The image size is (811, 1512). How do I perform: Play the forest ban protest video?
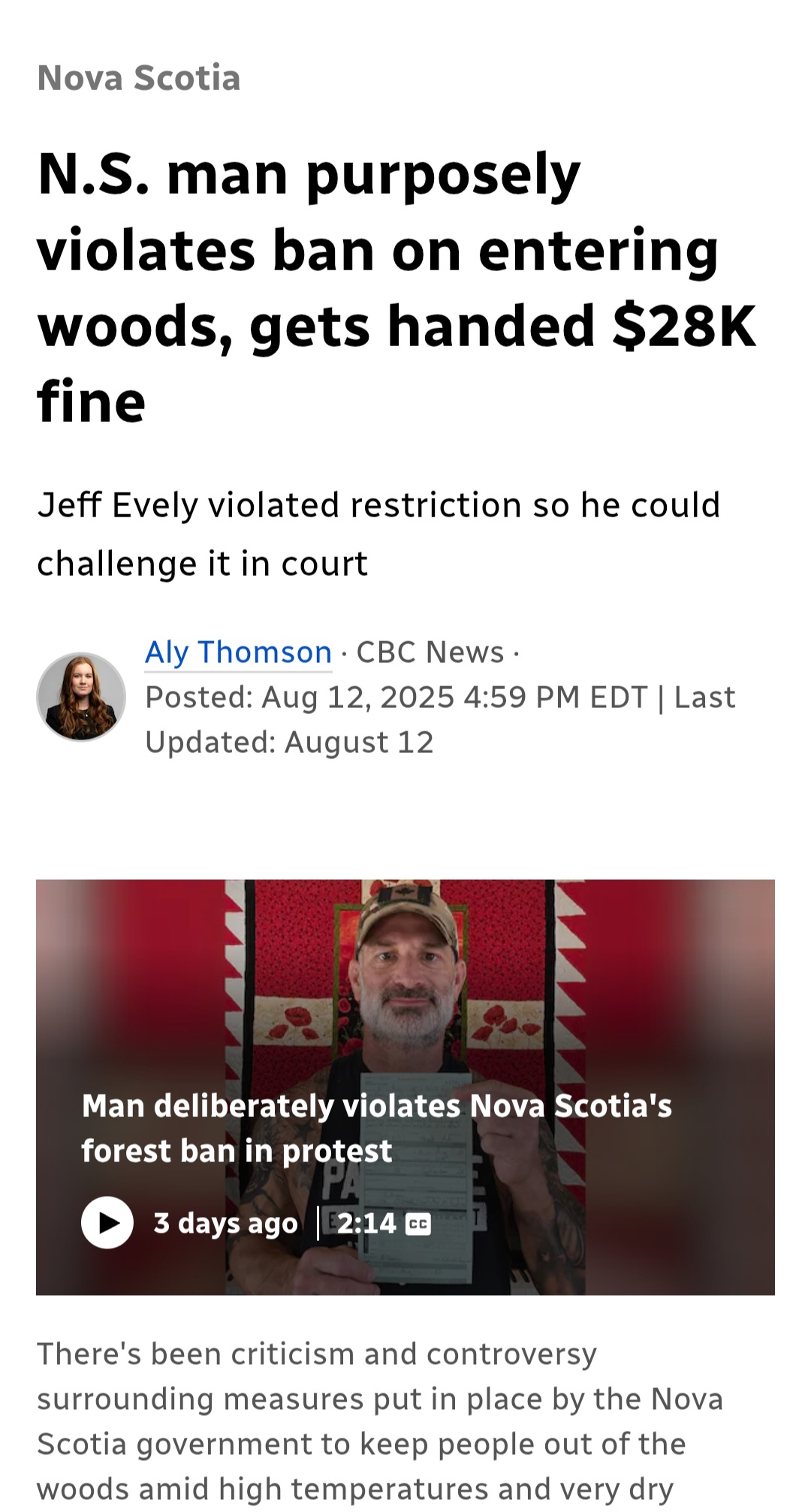[x=107, y=1222]
